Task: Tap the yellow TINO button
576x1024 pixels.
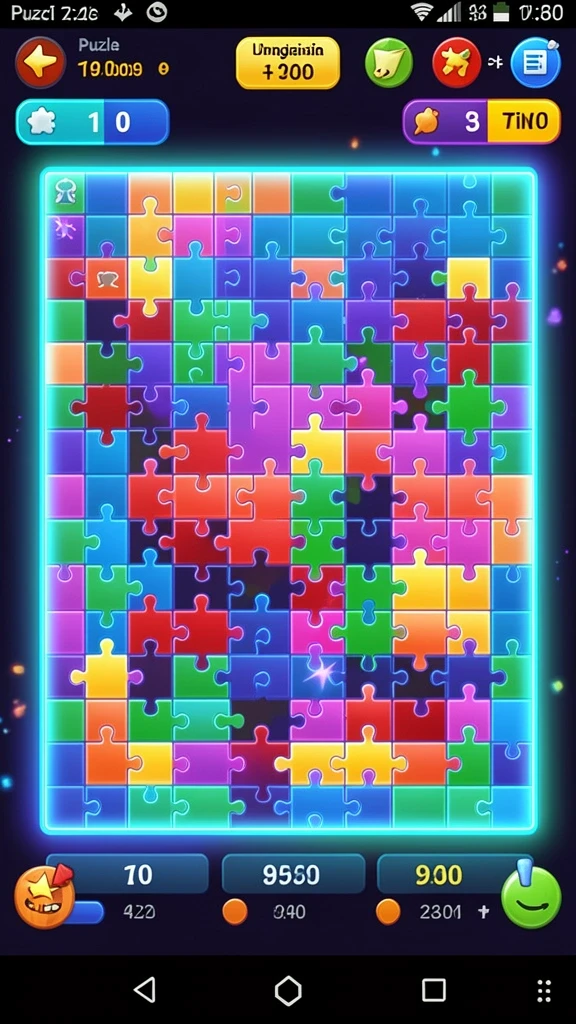Action: [524, 121]
